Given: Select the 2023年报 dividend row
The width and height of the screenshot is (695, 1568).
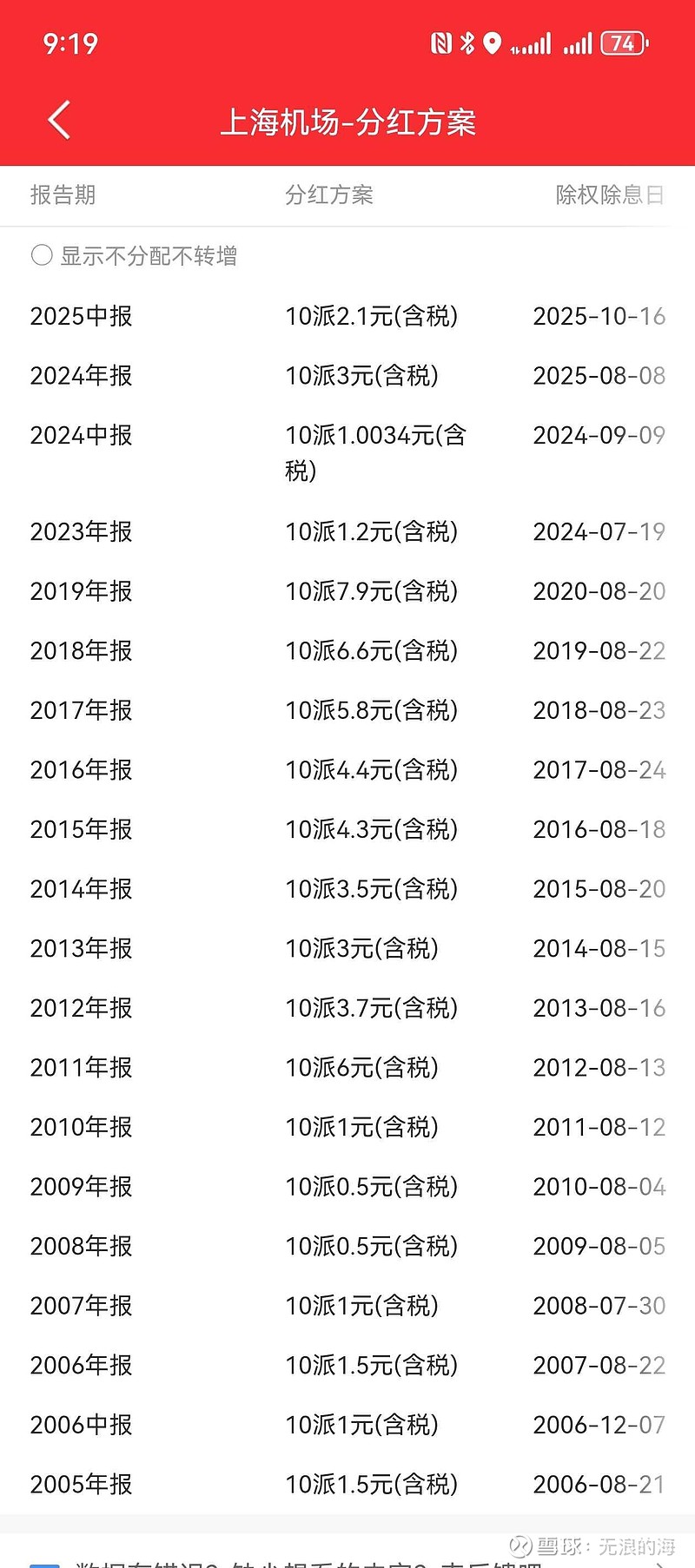Looking at the screenshot, I should [347, 531].
